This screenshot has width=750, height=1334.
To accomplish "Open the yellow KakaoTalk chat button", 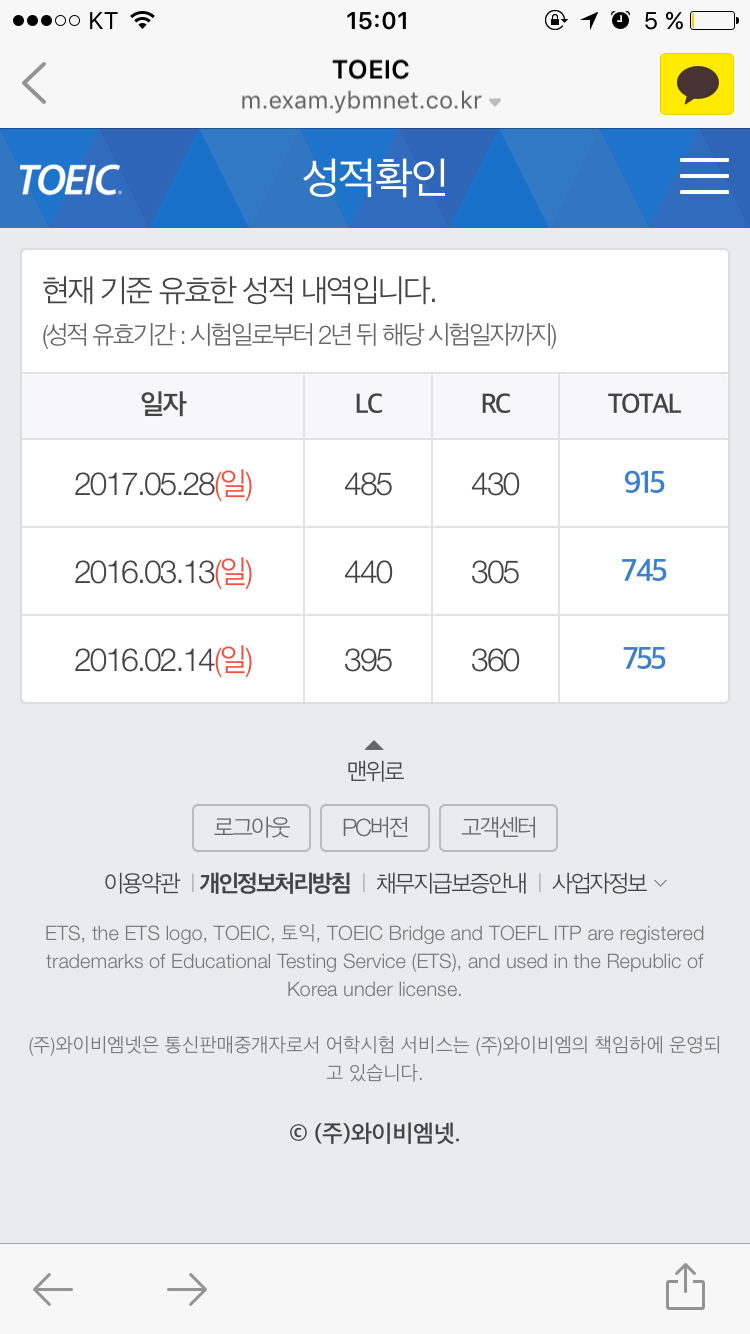I will tap(697, 84).
